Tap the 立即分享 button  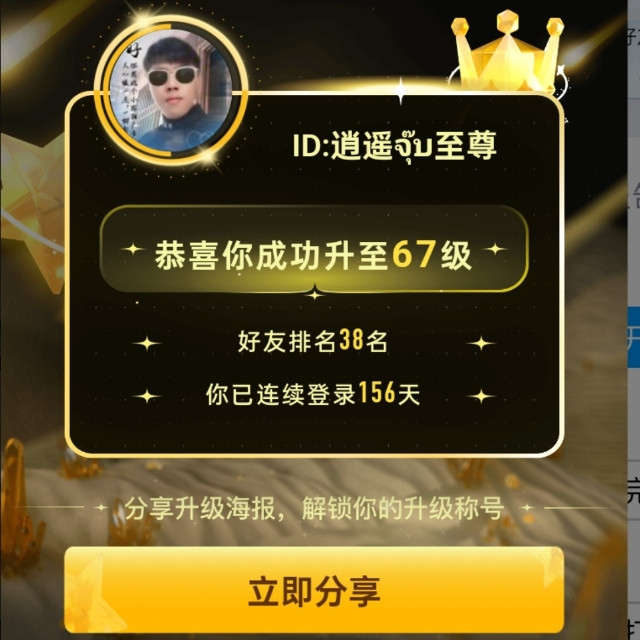[314, 591]
